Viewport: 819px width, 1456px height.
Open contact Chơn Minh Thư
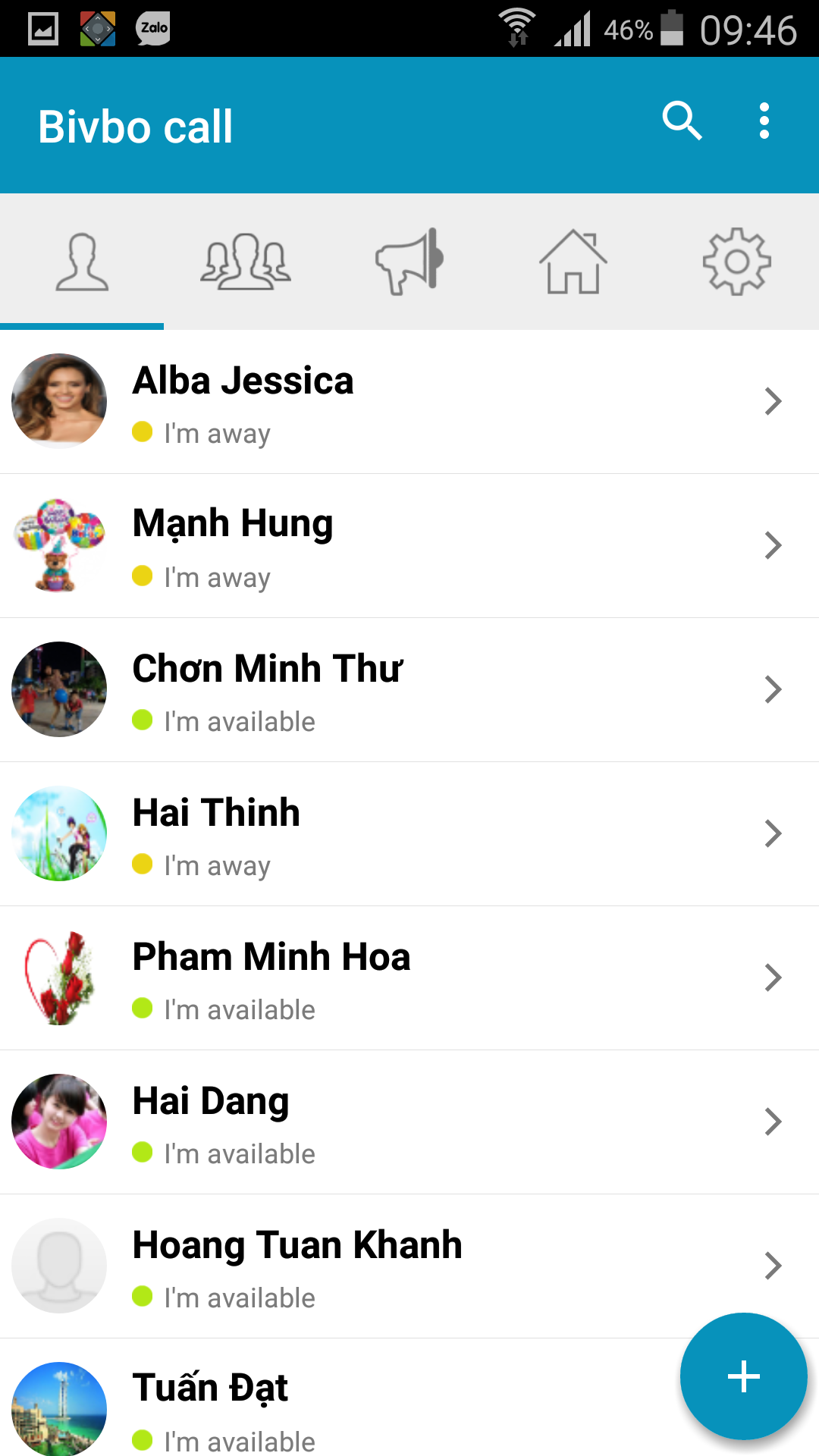pos(409,690)
